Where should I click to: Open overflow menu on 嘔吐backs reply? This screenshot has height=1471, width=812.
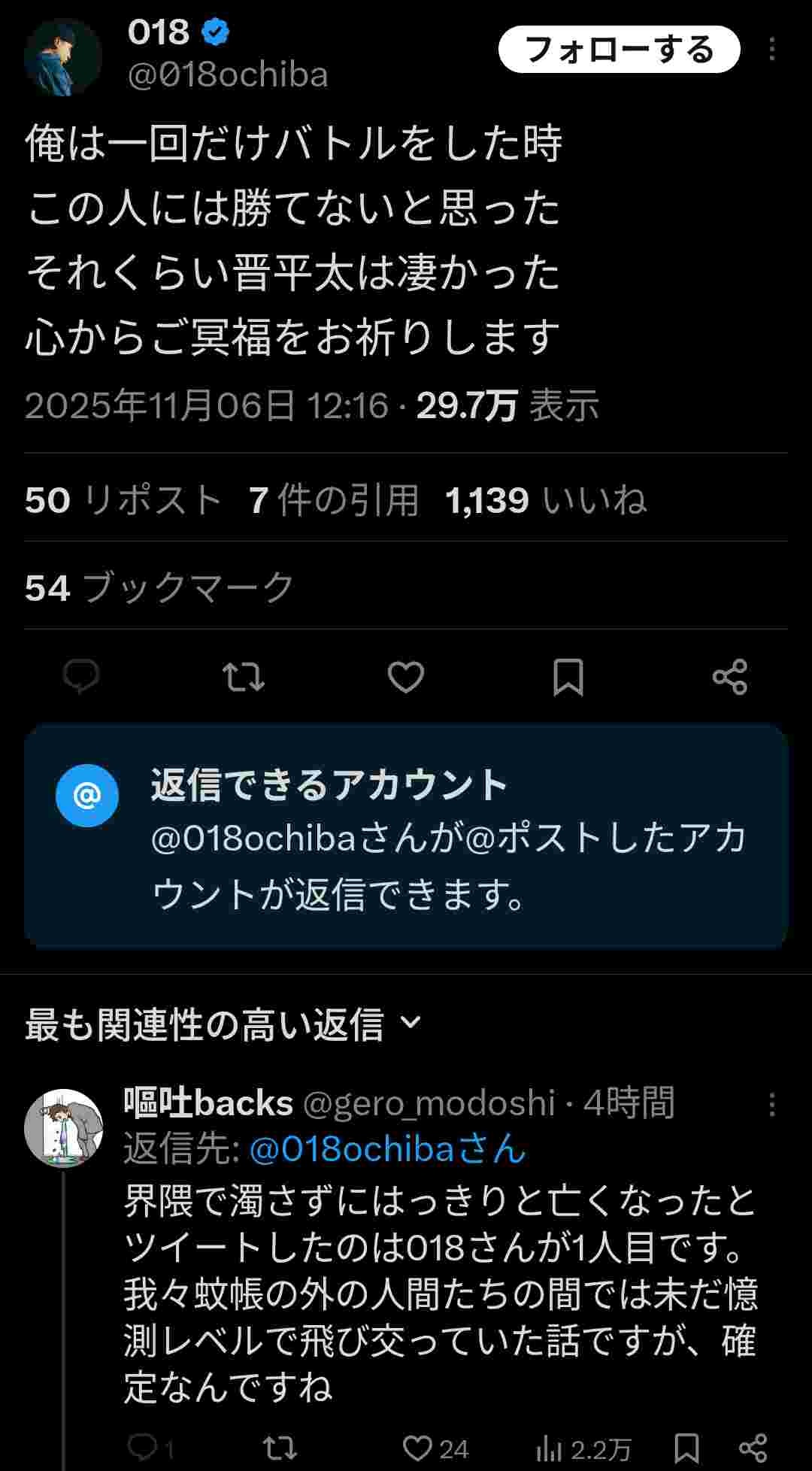coord(771,1104)
